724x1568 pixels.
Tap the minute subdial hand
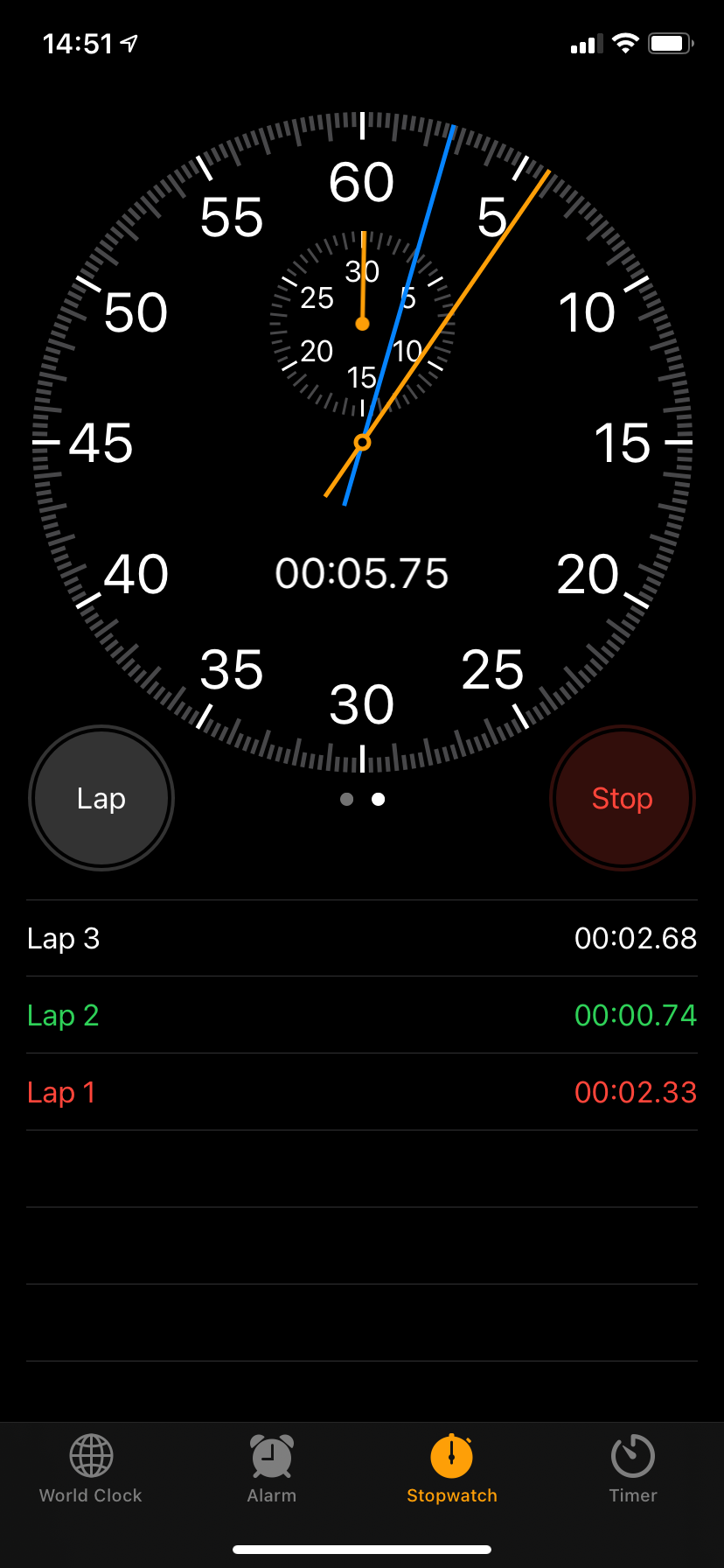[x=362, y=280]
